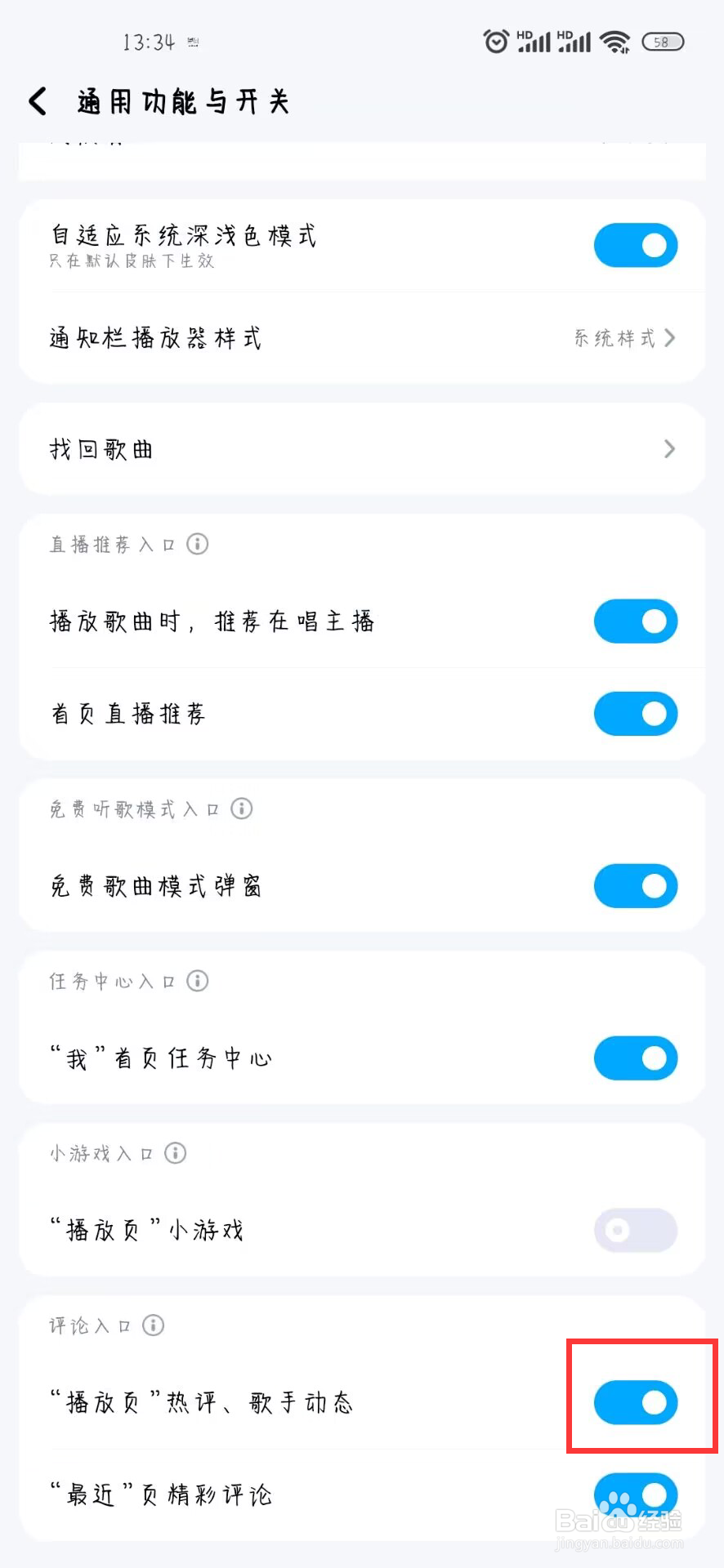Open 通知栏播放器样式 setting
The height and width of the screenshot is (1568, 724).
tap(362, 338)
